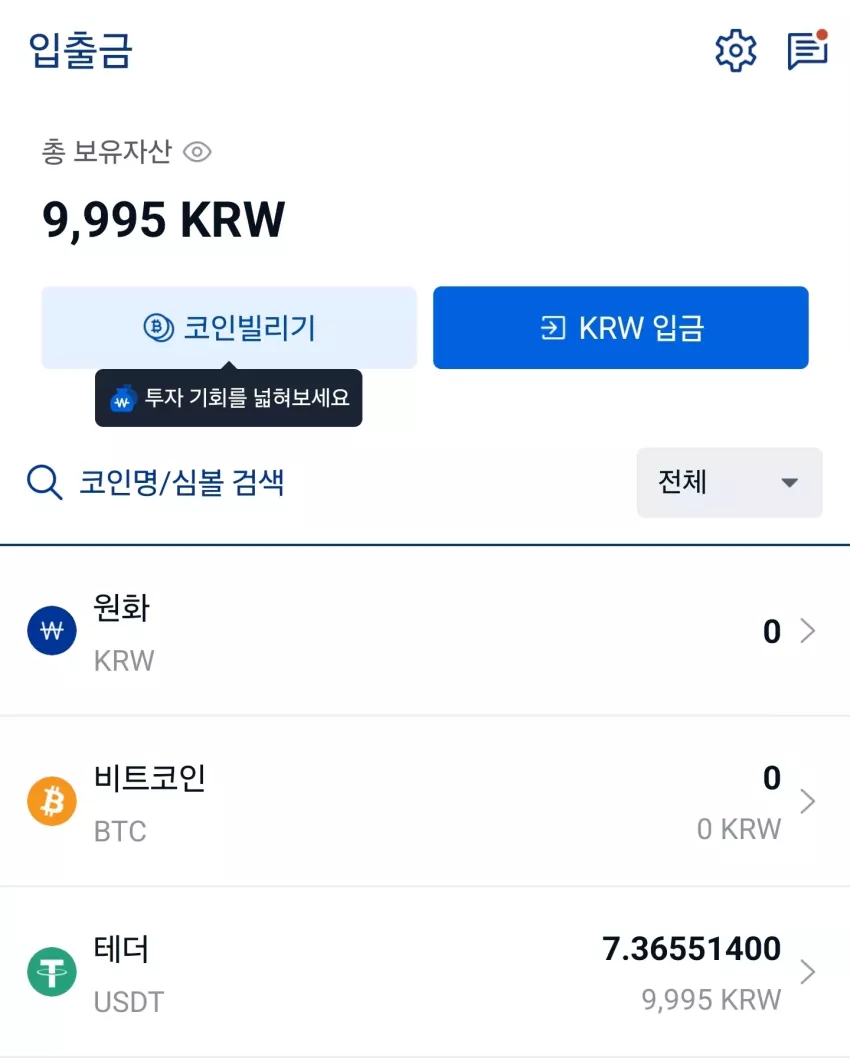The image size is (850, 1061).
Task: Open the 테더 USDT row
Action: (425, 972)
